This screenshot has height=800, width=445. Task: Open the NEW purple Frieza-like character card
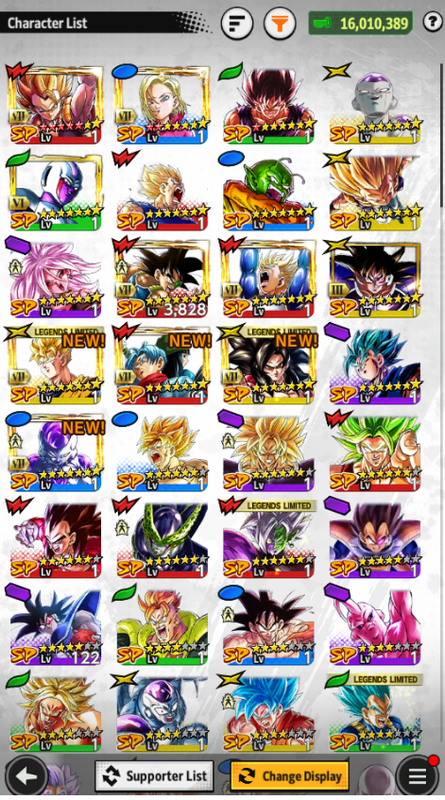(55, 452)
